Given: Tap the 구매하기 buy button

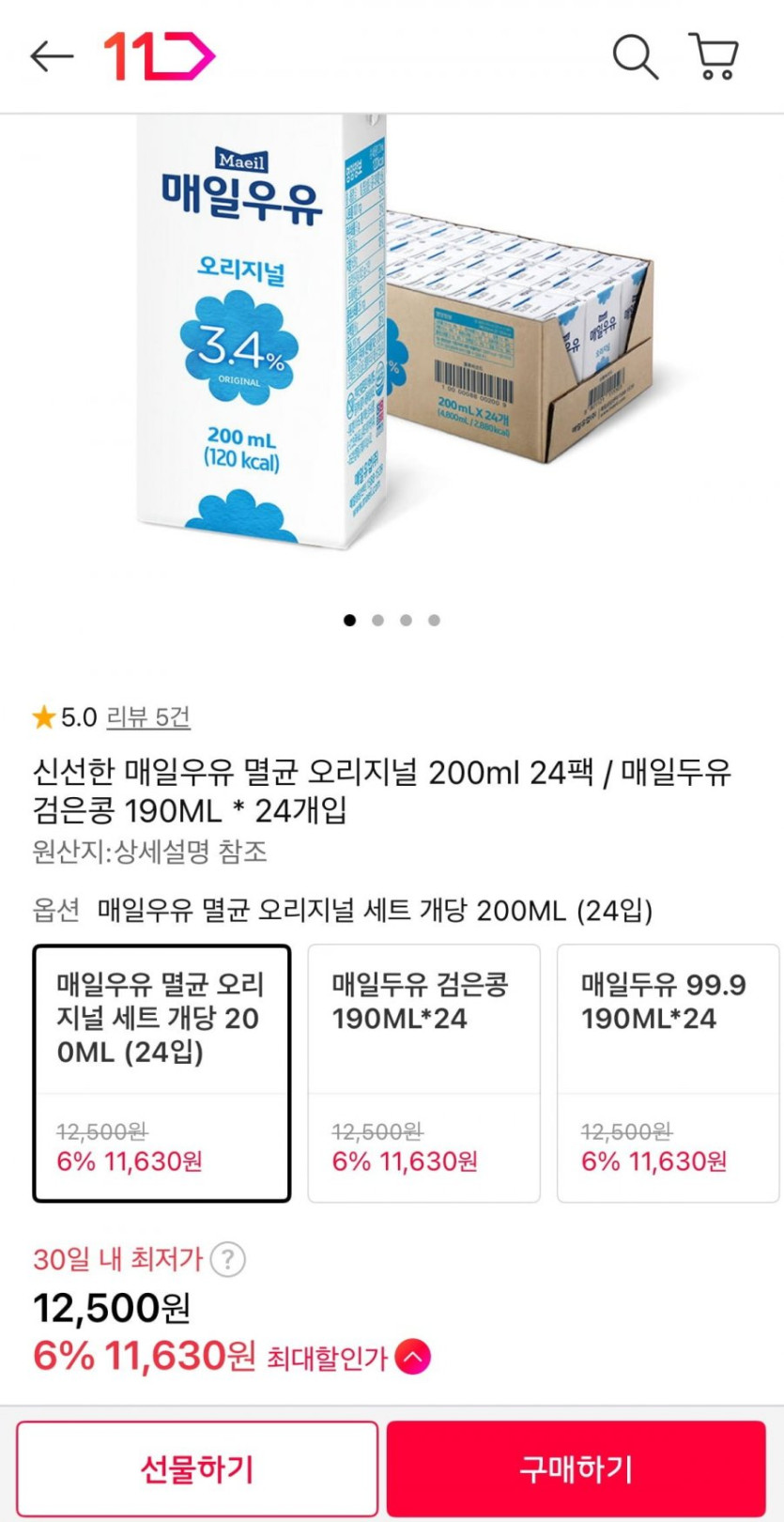Looking at the screenshot, I should [576, 1468].
